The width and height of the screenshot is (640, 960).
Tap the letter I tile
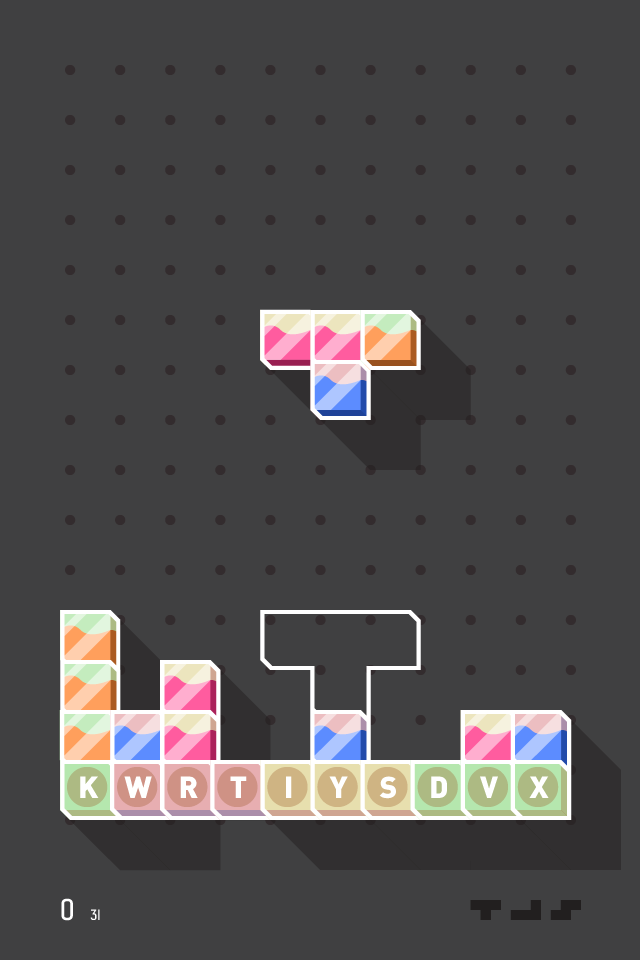point(288,788)
